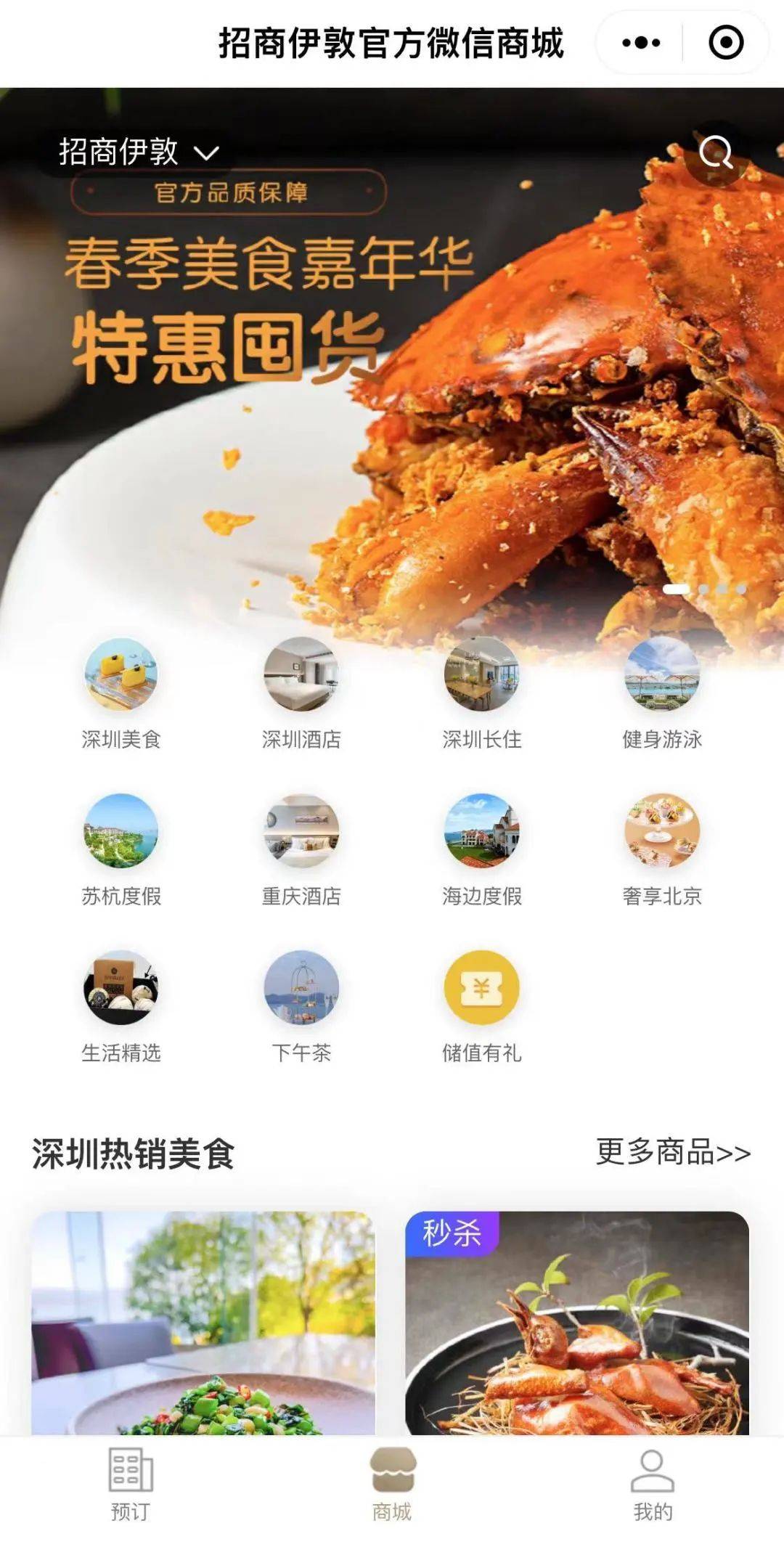Image resolution: width=784 pixels, height=1547 pixels.
Task: Open the mini program overflow menu
Action: coord(641,43)
